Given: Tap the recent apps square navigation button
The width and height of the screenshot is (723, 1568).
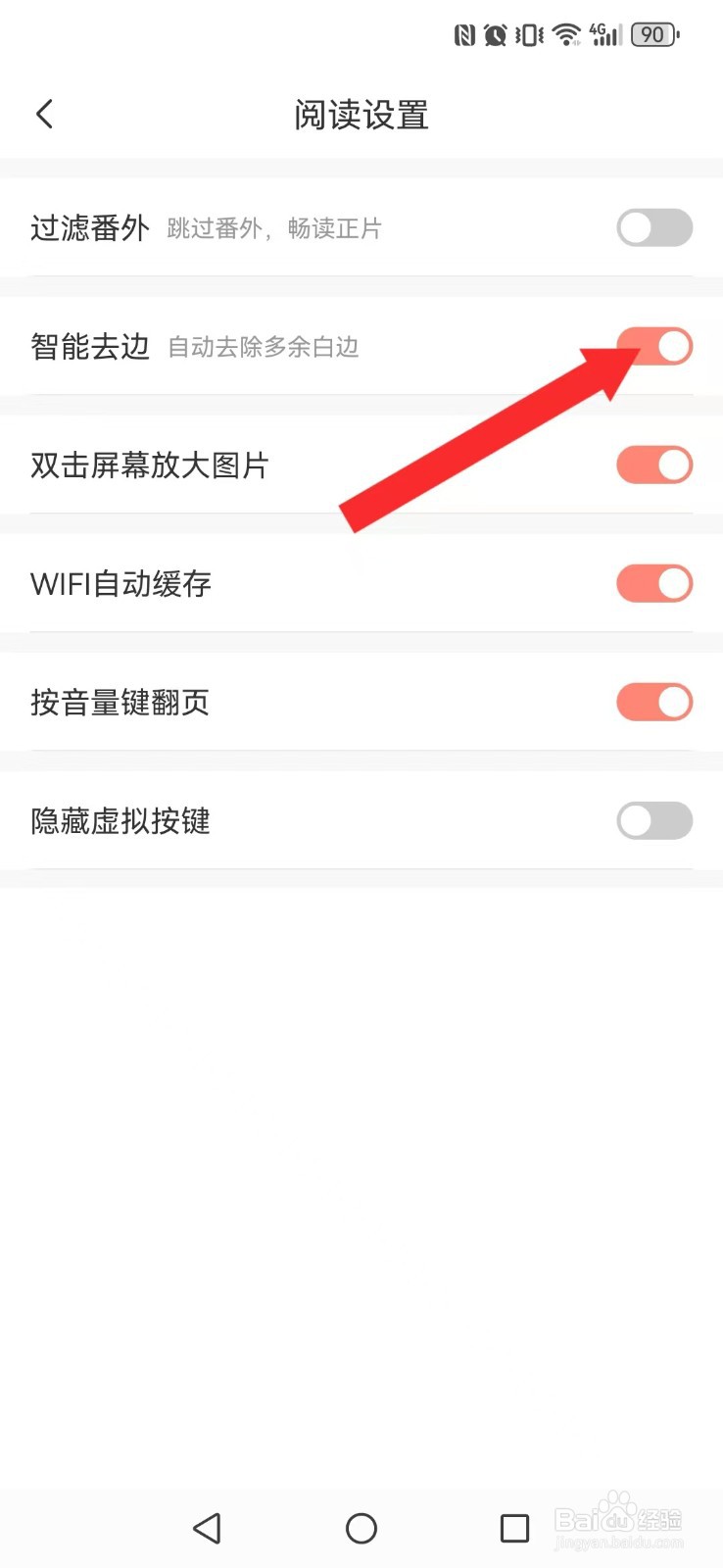Looking at the screenshot, I should (515, 1528).
